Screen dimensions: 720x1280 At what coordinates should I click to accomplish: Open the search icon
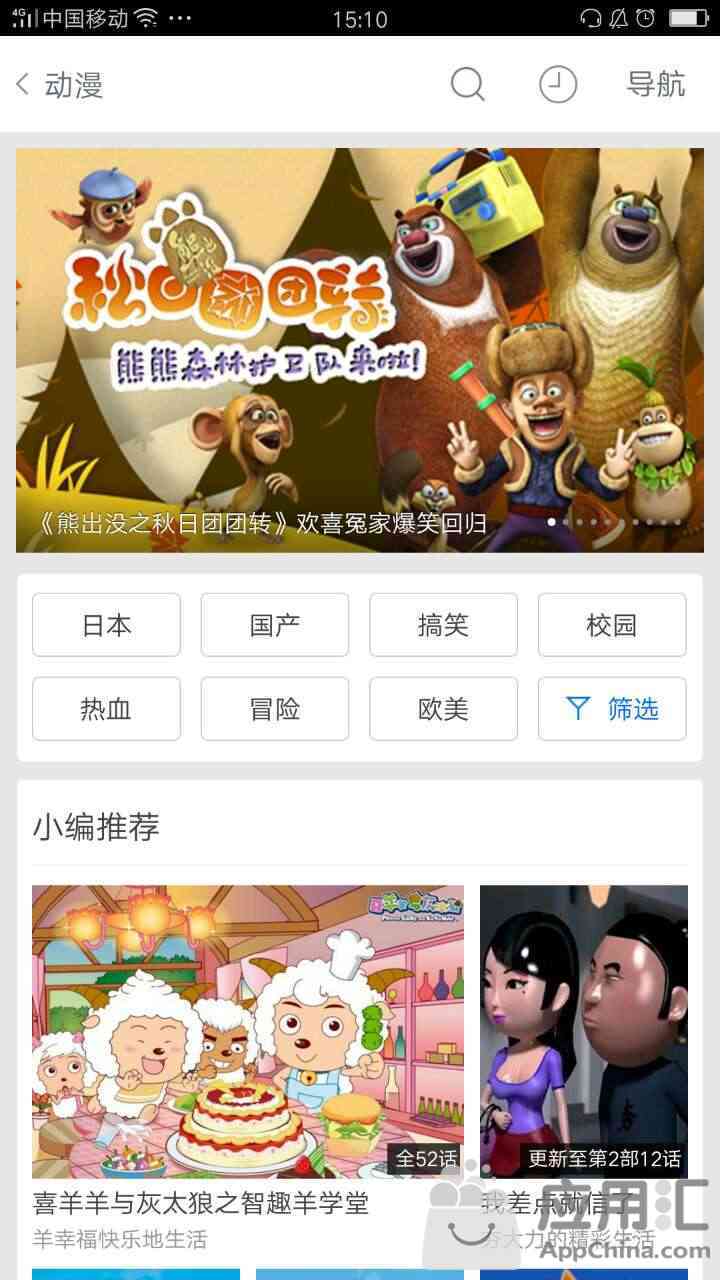click(x=467, y=84)
